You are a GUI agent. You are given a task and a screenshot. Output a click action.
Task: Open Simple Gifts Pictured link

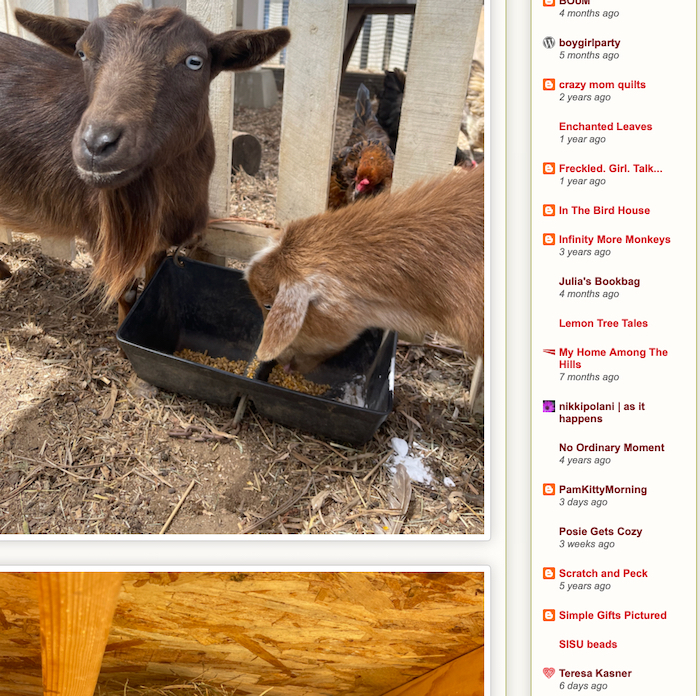(612, 616)
